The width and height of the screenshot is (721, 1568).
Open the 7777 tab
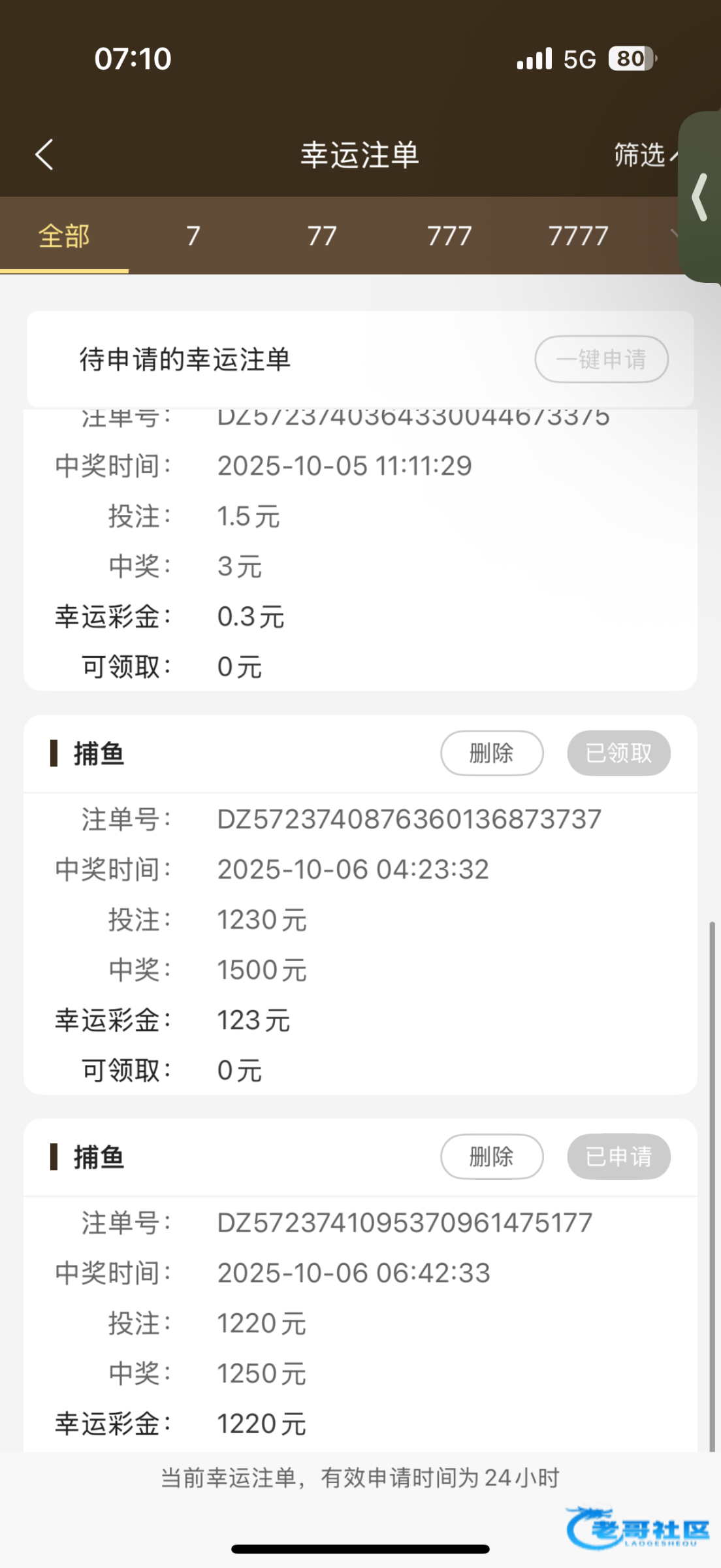pos(579,236)
